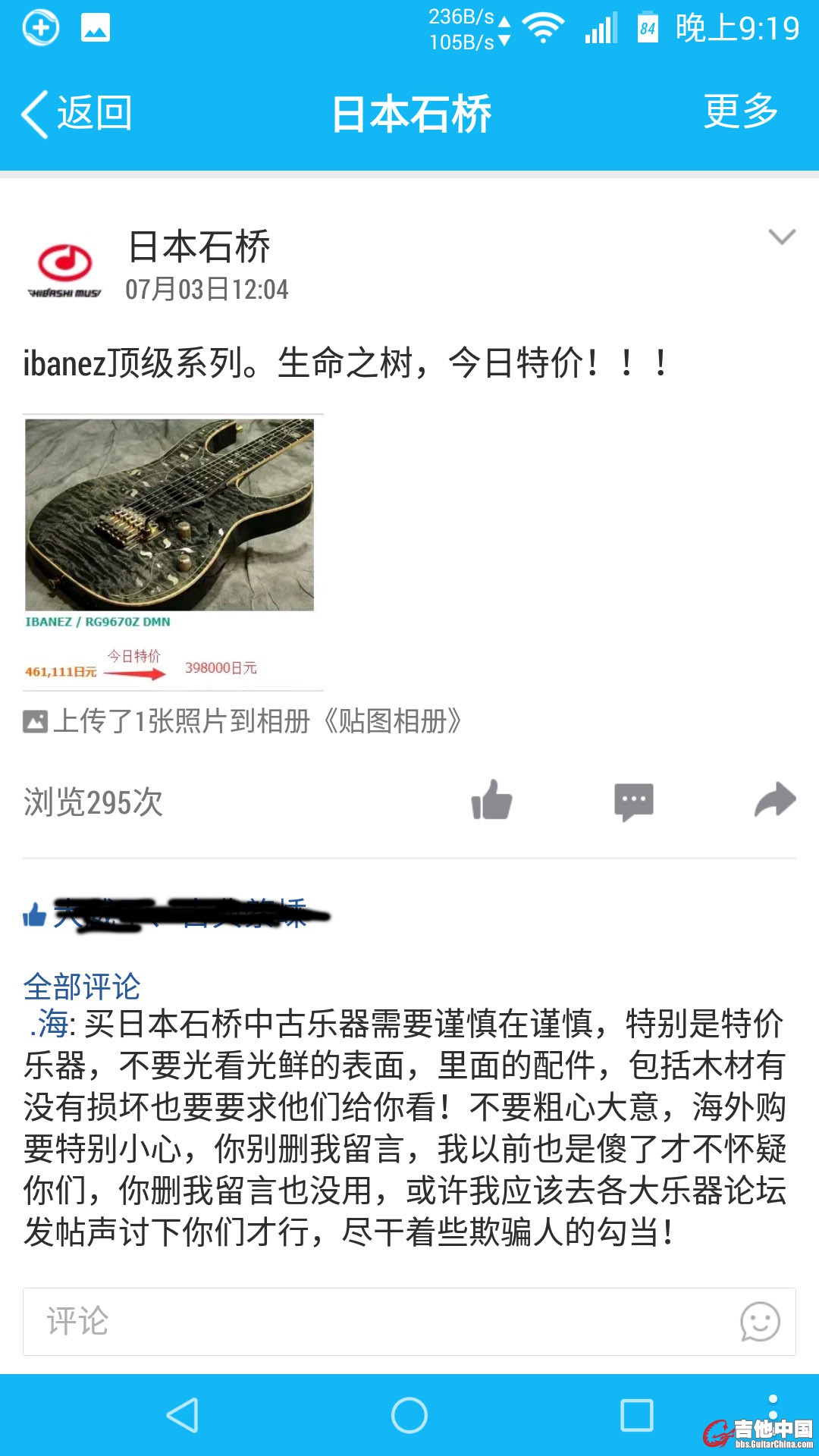View the Ibanez guitar photo
The image size is (819, 1456).
click(x=170, y=516)
